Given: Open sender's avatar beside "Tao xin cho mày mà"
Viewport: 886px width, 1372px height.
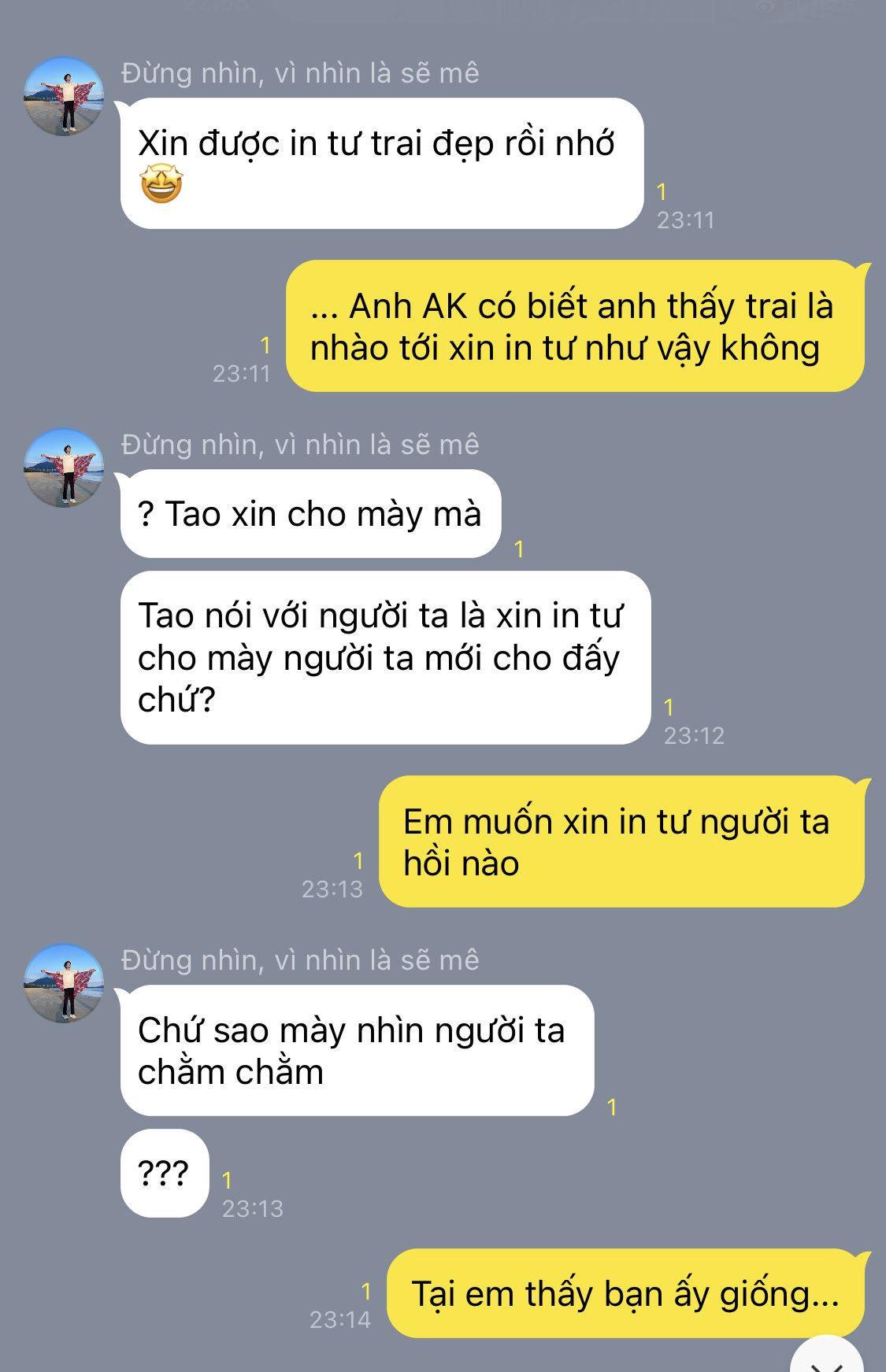Looking at the screenshot, I should 64,468.
